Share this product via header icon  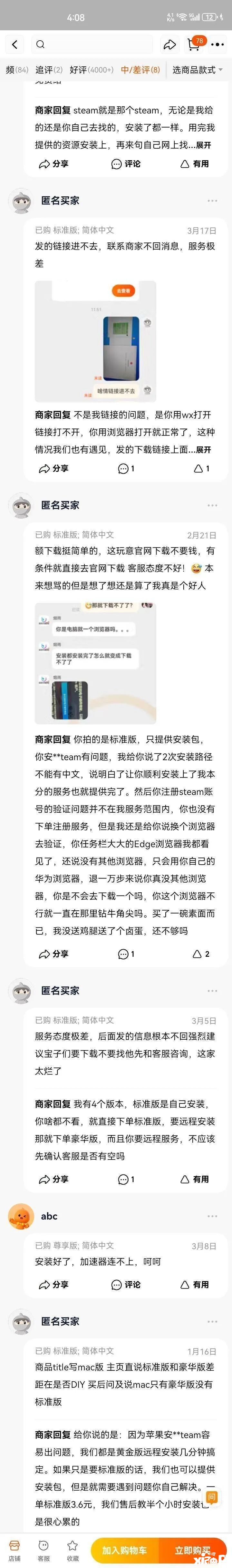(169, 44)
